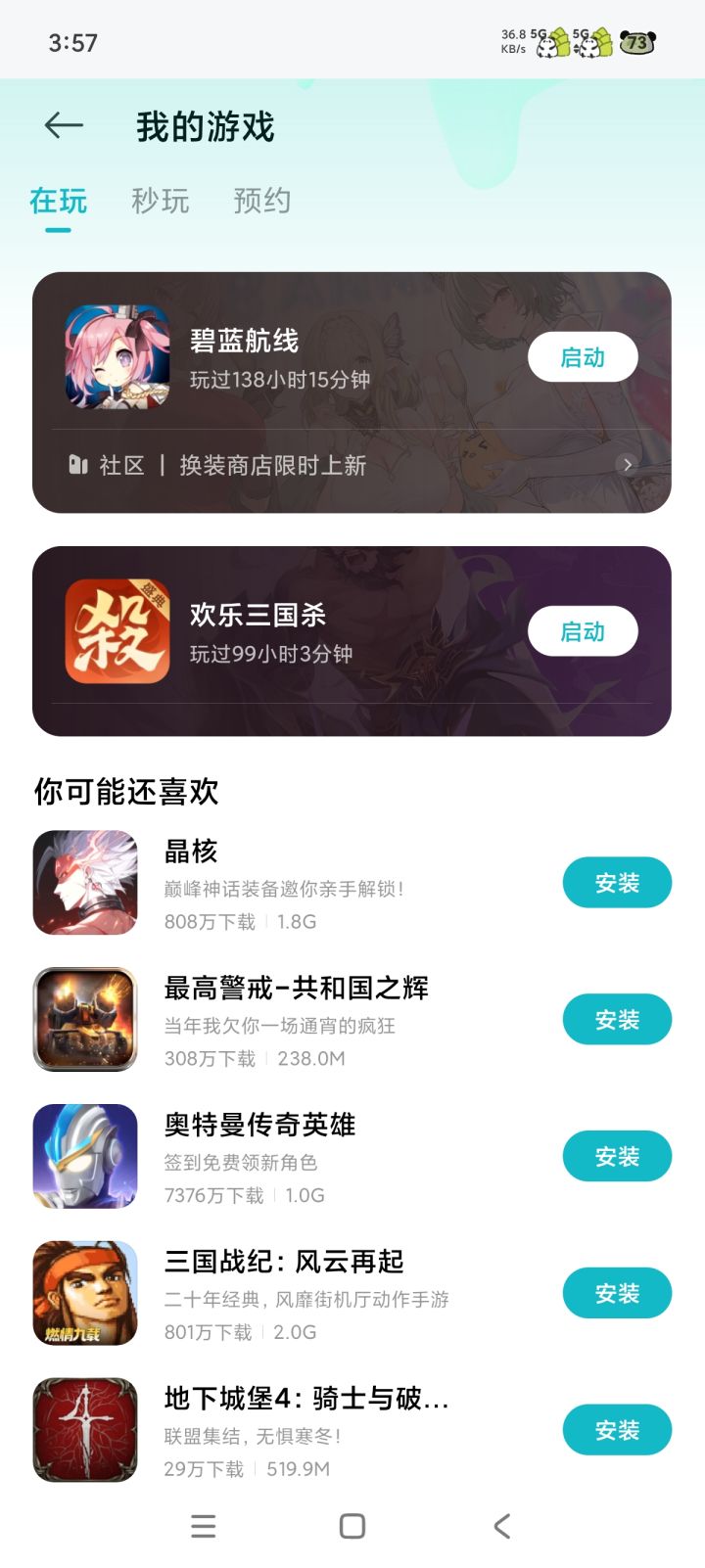Switch to the 秒玩 tab
Screen dimensions: 705x1568
click(x=161, y=202)
